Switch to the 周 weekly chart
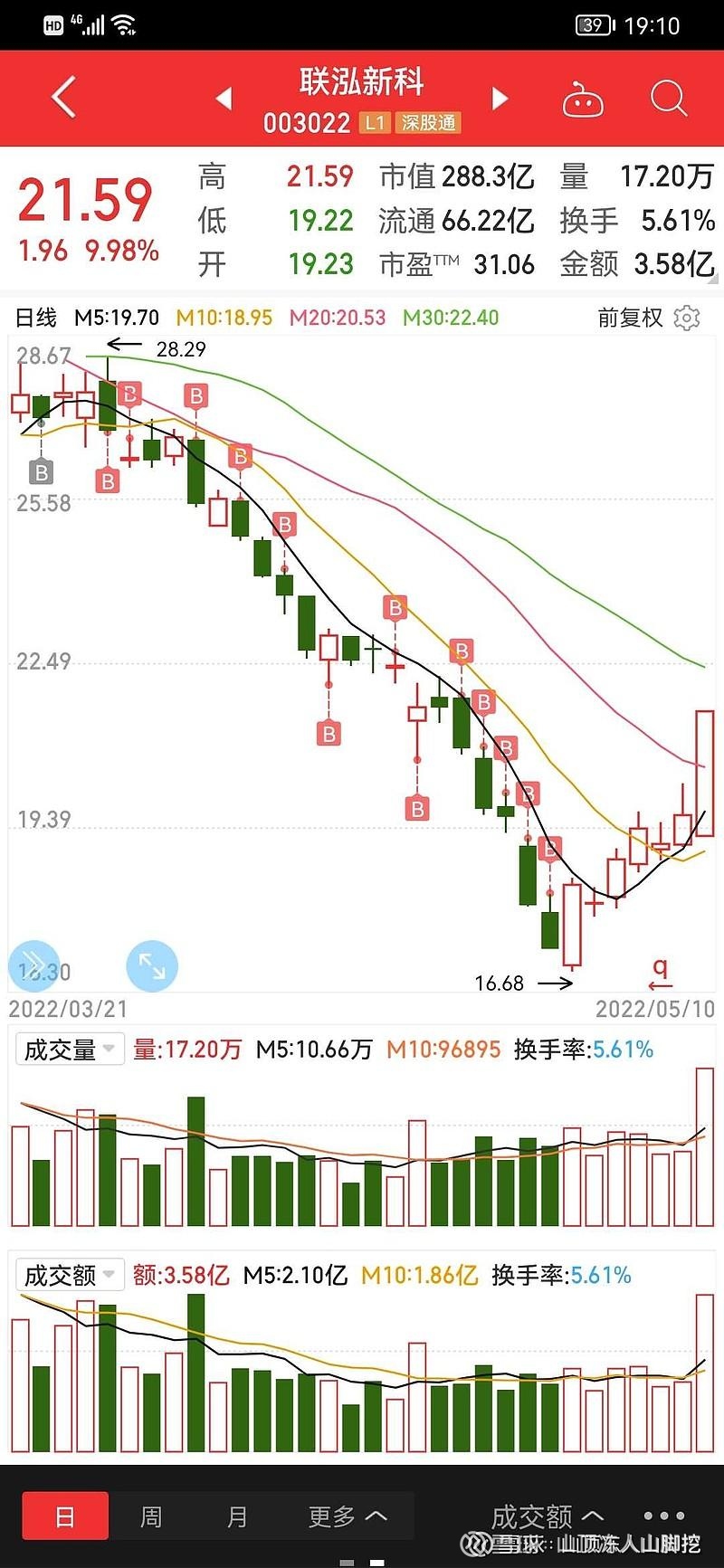 [x=151, y=1516]
